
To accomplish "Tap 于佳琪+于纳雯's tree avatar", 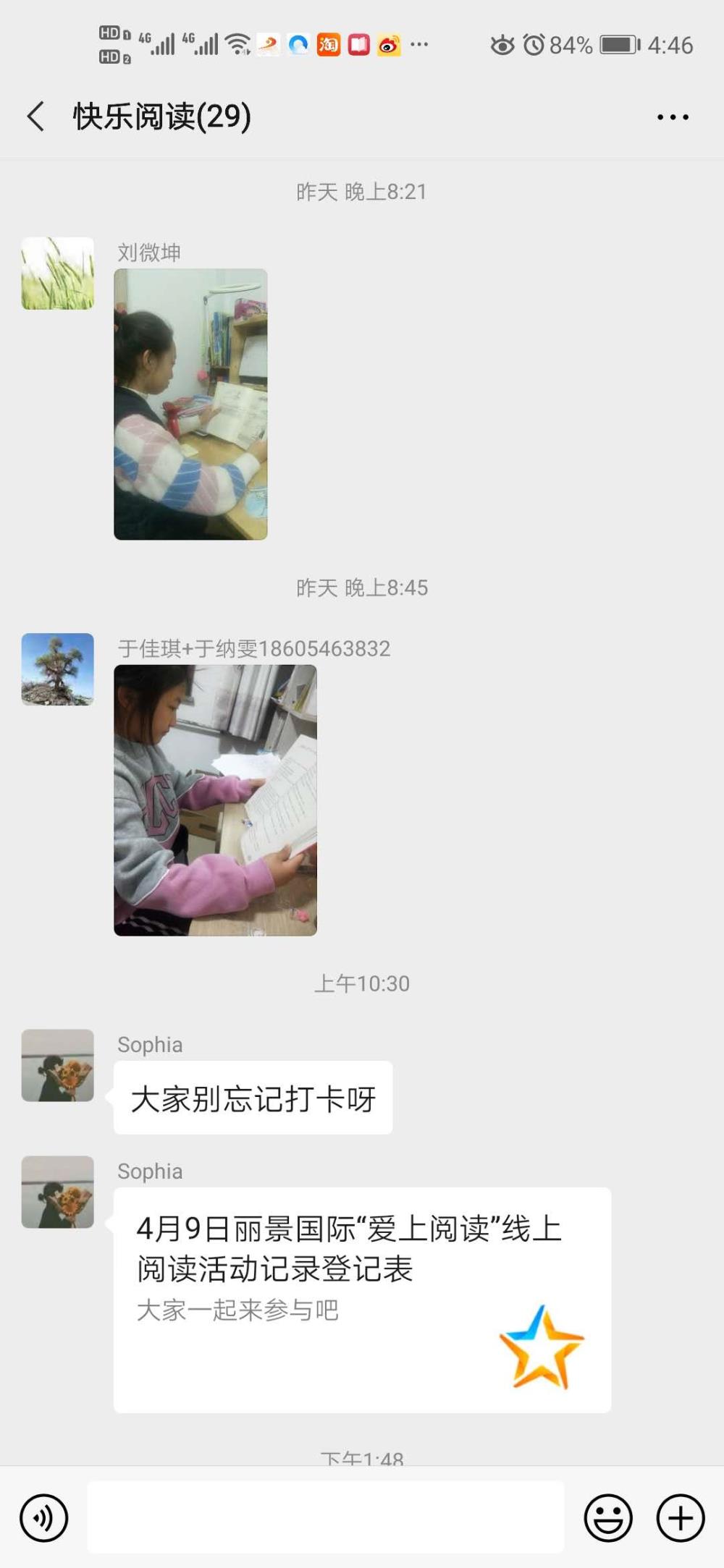I will coord(58,669).
